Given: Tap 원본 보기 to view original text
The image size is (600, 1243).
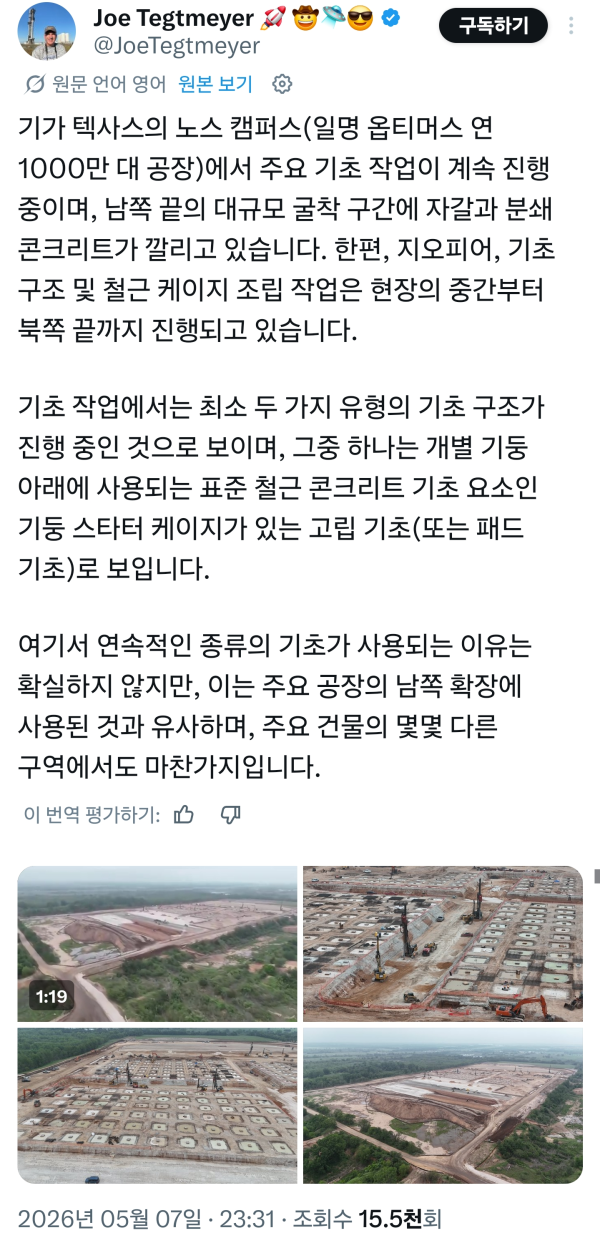Looking at the screenshot, I should click(216, 84).
